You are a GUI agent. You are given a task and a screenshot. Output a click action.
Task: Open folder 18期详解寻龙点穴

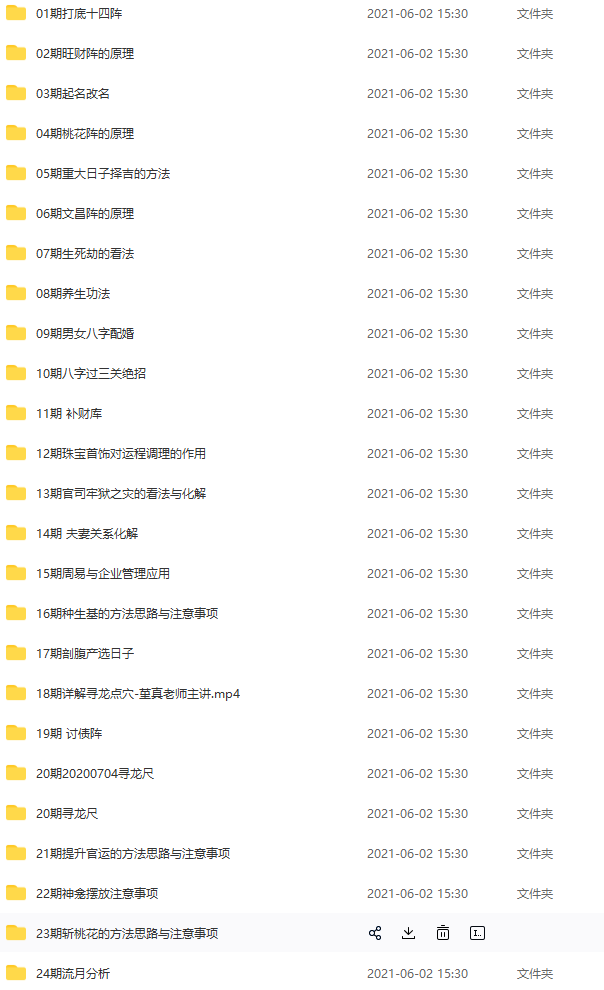[x=138, y=694]
